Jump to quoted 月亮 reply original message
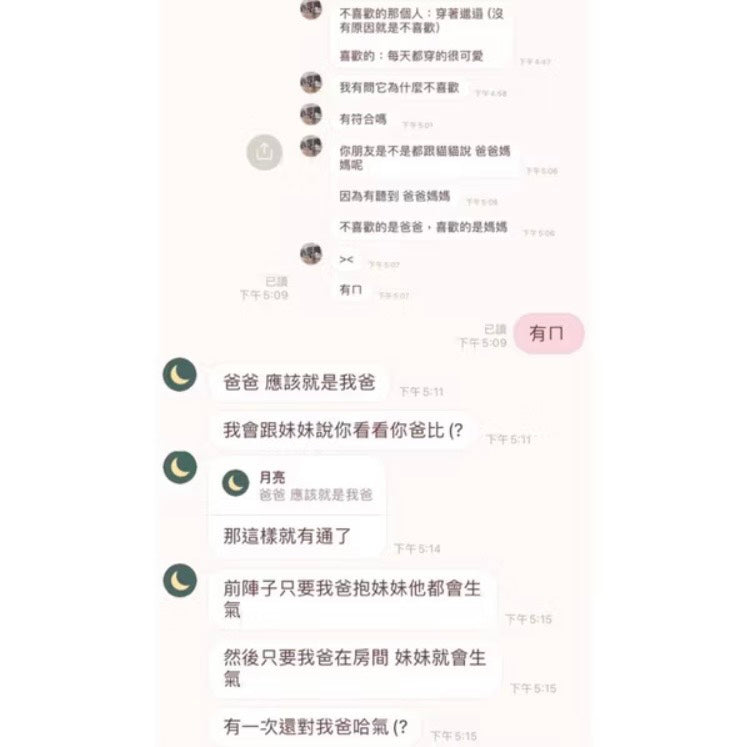The image size is (750, 747). pyautogui.click(x=298, y=486)
